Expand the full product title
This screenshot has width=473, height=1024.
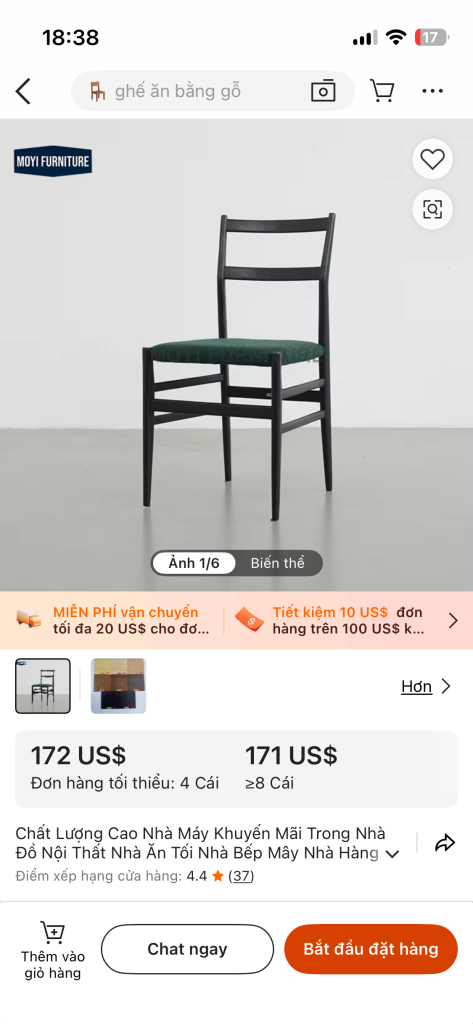point(393,854)
